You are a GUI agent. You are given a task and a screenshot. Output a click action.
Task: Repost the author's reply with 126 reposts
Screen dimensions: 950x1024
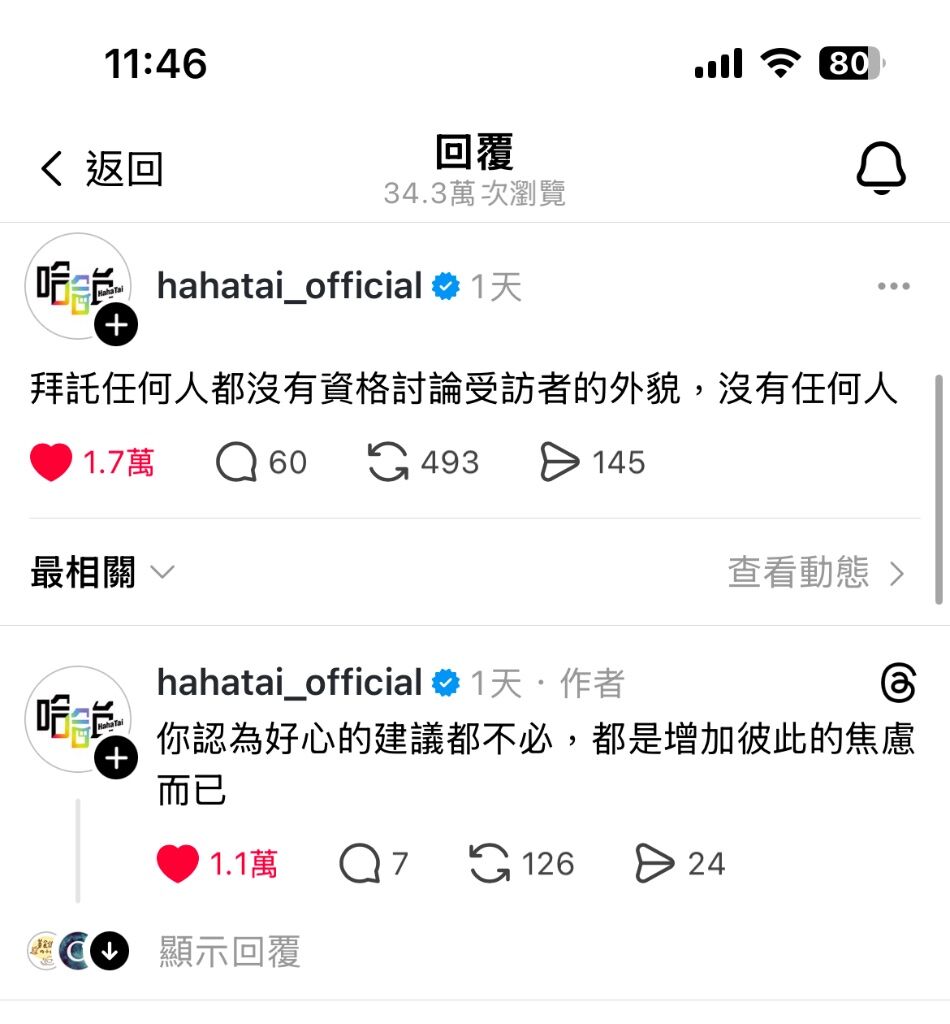pos(490,864)
